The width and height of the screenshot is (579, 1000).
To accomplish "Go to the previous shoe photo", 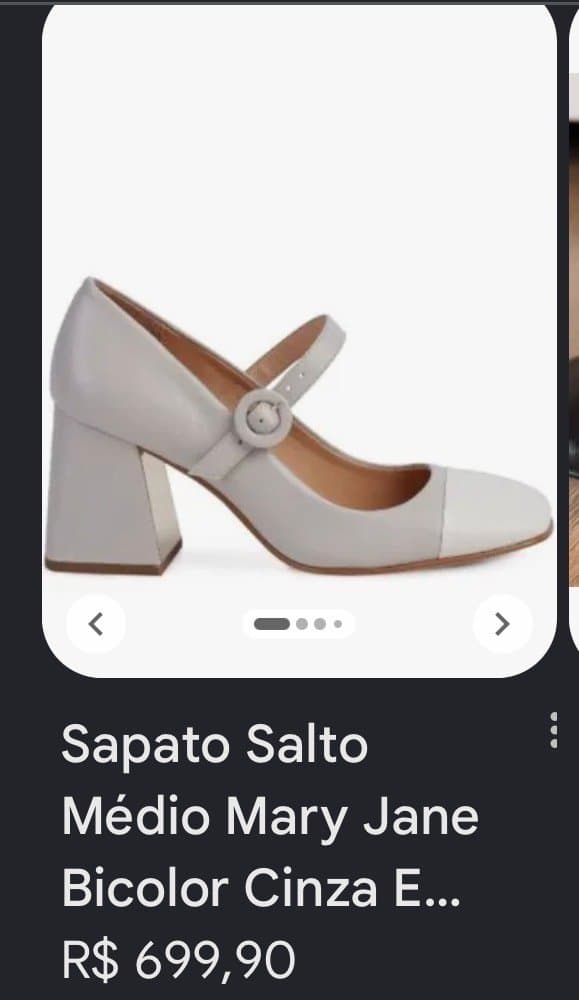I will 96,624.
